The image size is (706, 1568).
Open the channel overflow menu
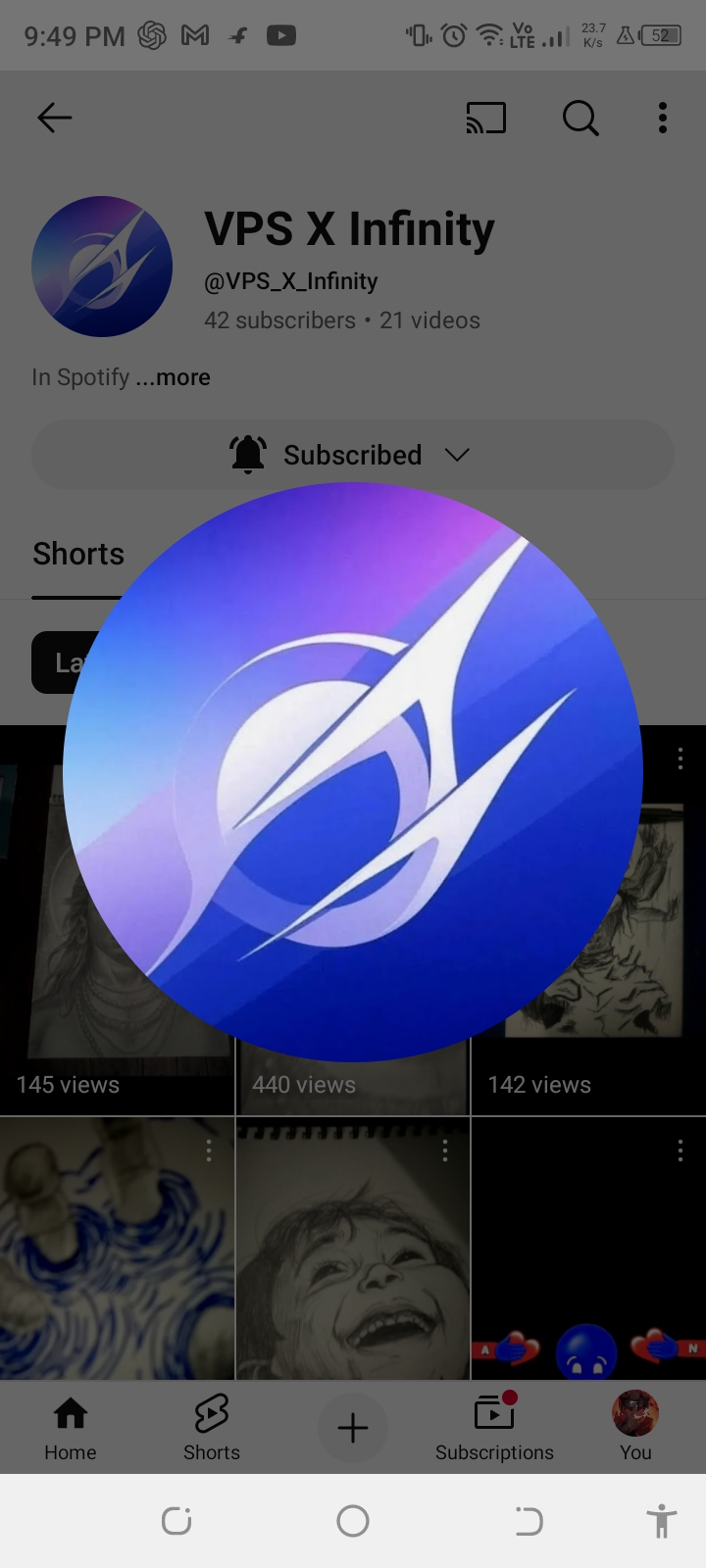point(663,119)
